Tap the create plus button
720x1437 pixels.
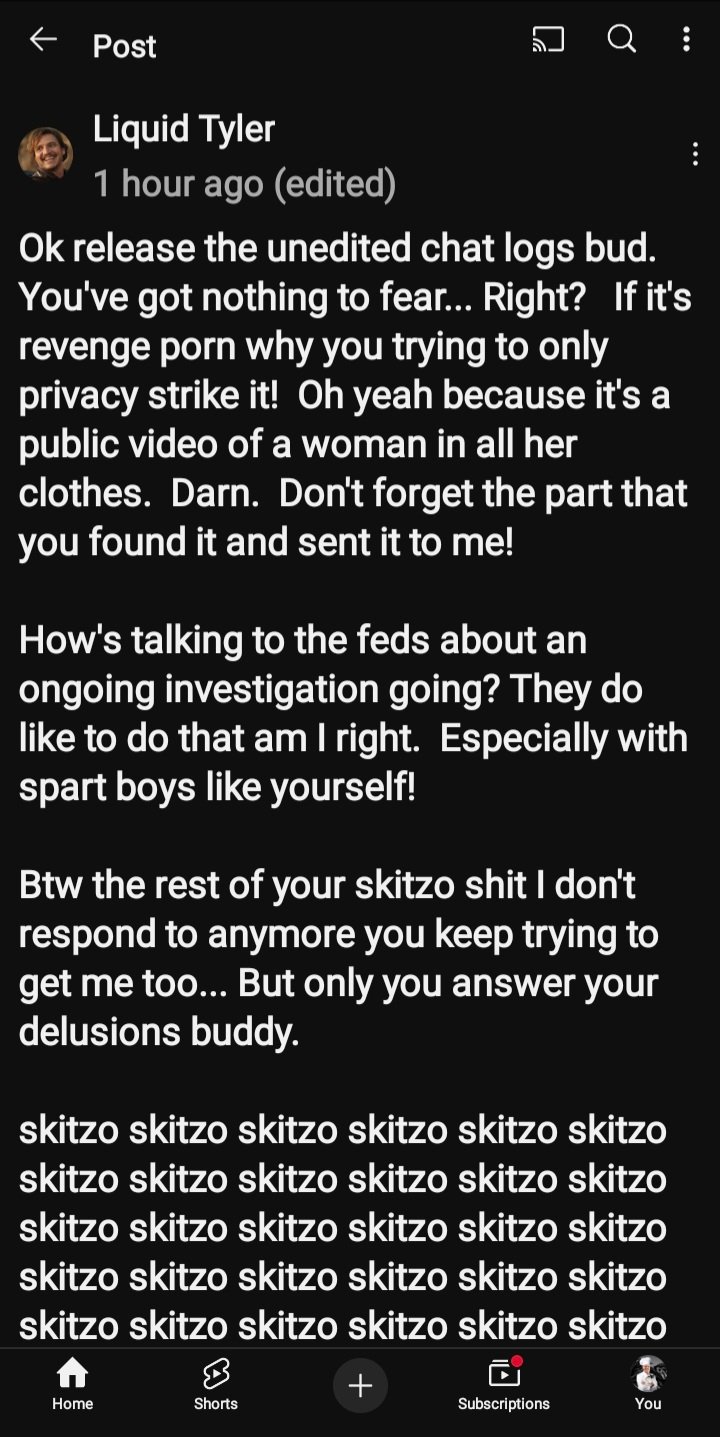point(360,1385)
